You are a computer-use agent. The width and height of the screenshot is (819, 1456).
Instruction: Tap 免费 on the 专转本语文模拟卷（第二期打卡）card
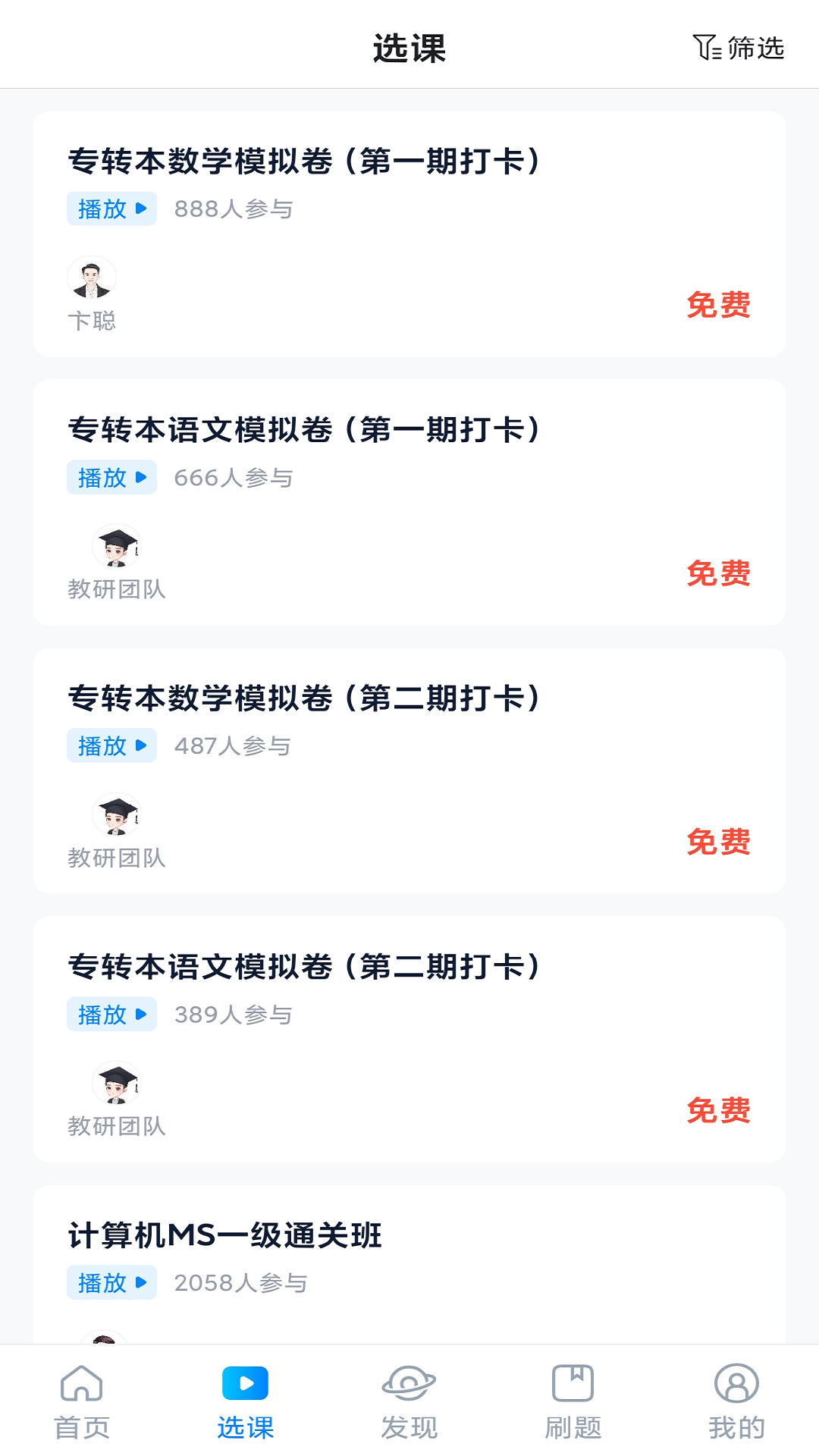click(x=719, y=1110)
